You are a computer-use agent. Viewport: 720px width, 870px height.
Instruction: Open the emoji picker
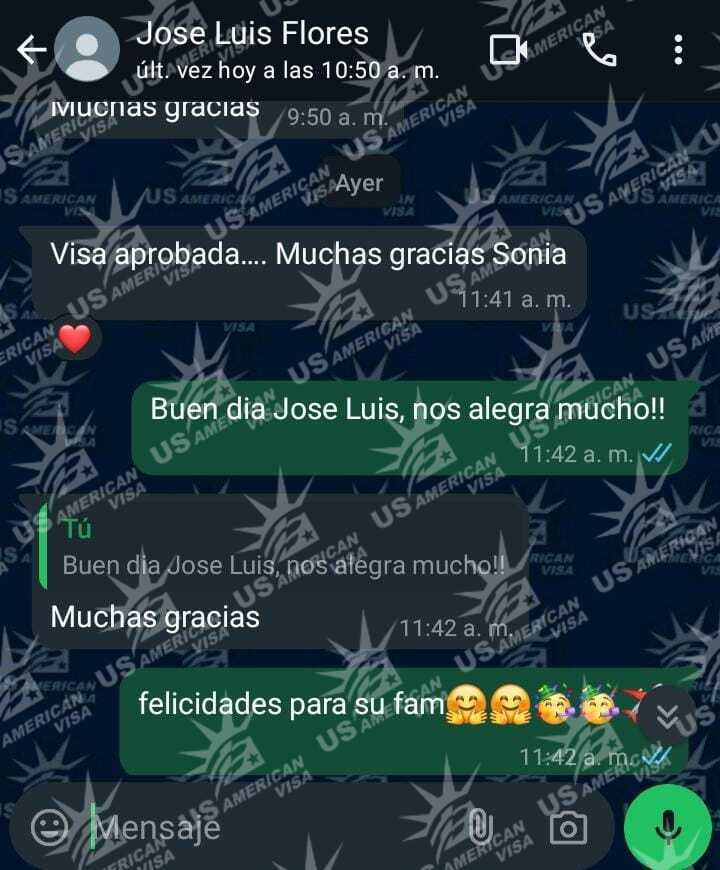pyautogui.click(x=50, y=826)
